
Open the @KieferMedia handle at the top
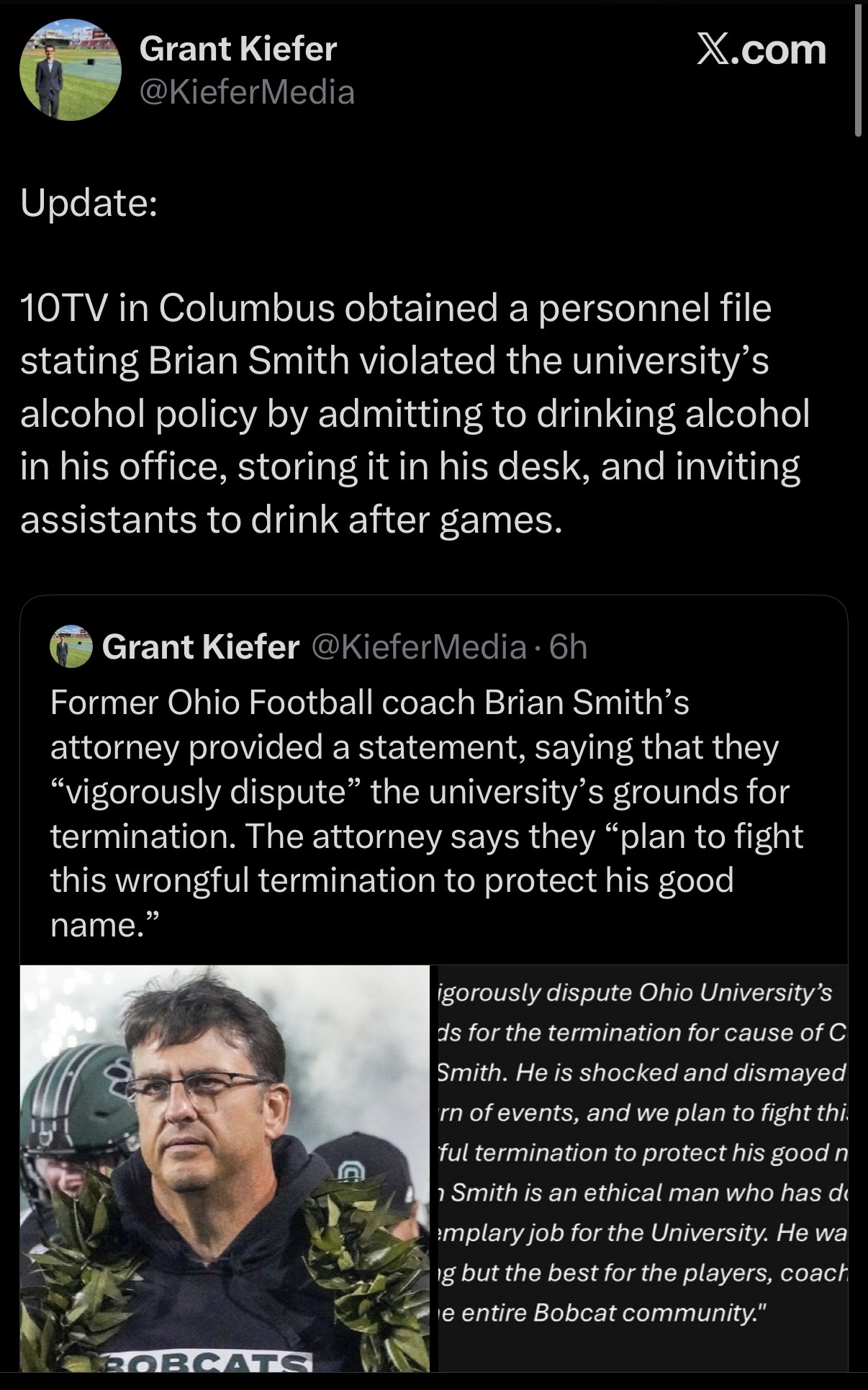click(247, 92)
